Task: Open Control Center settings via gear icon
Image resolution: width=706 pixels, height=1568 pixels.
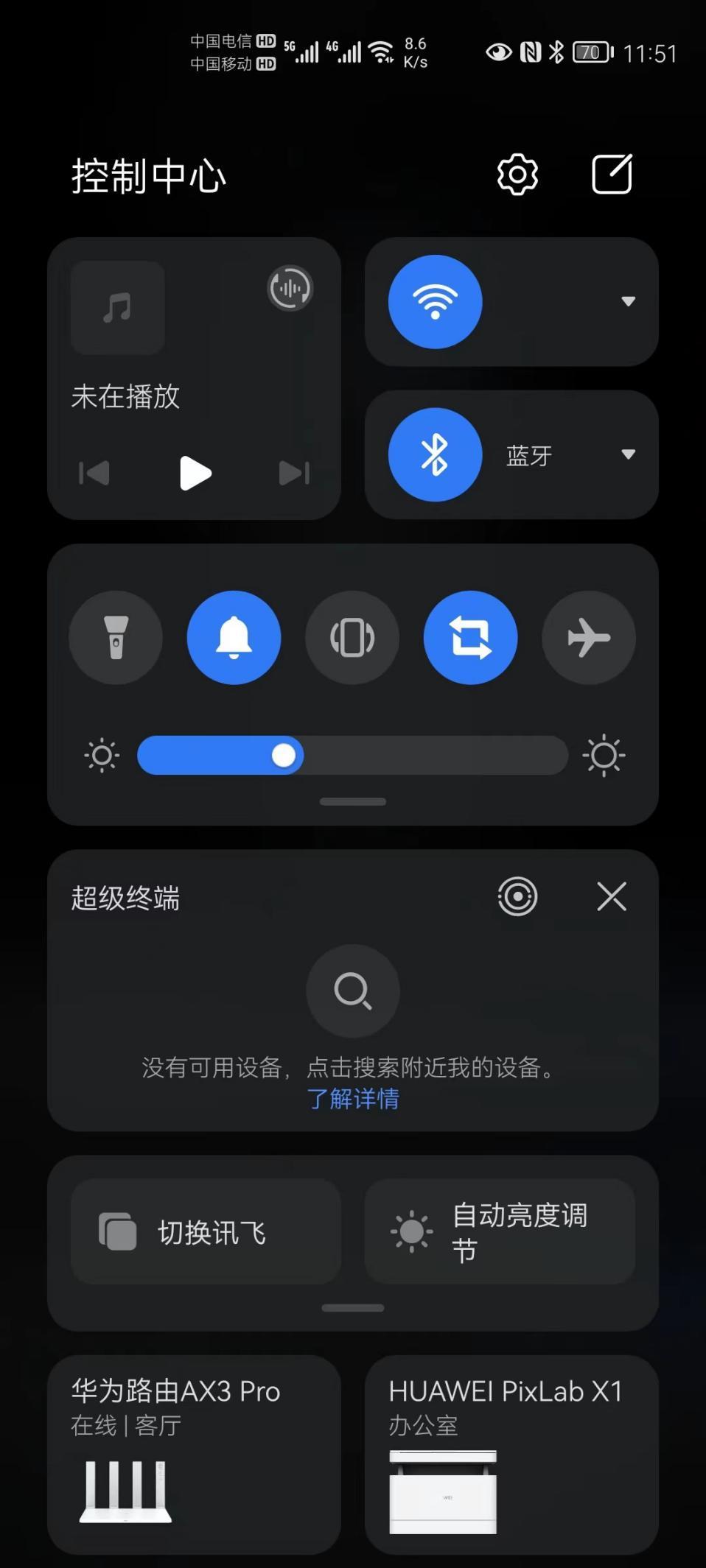Action: pos(517,175)
